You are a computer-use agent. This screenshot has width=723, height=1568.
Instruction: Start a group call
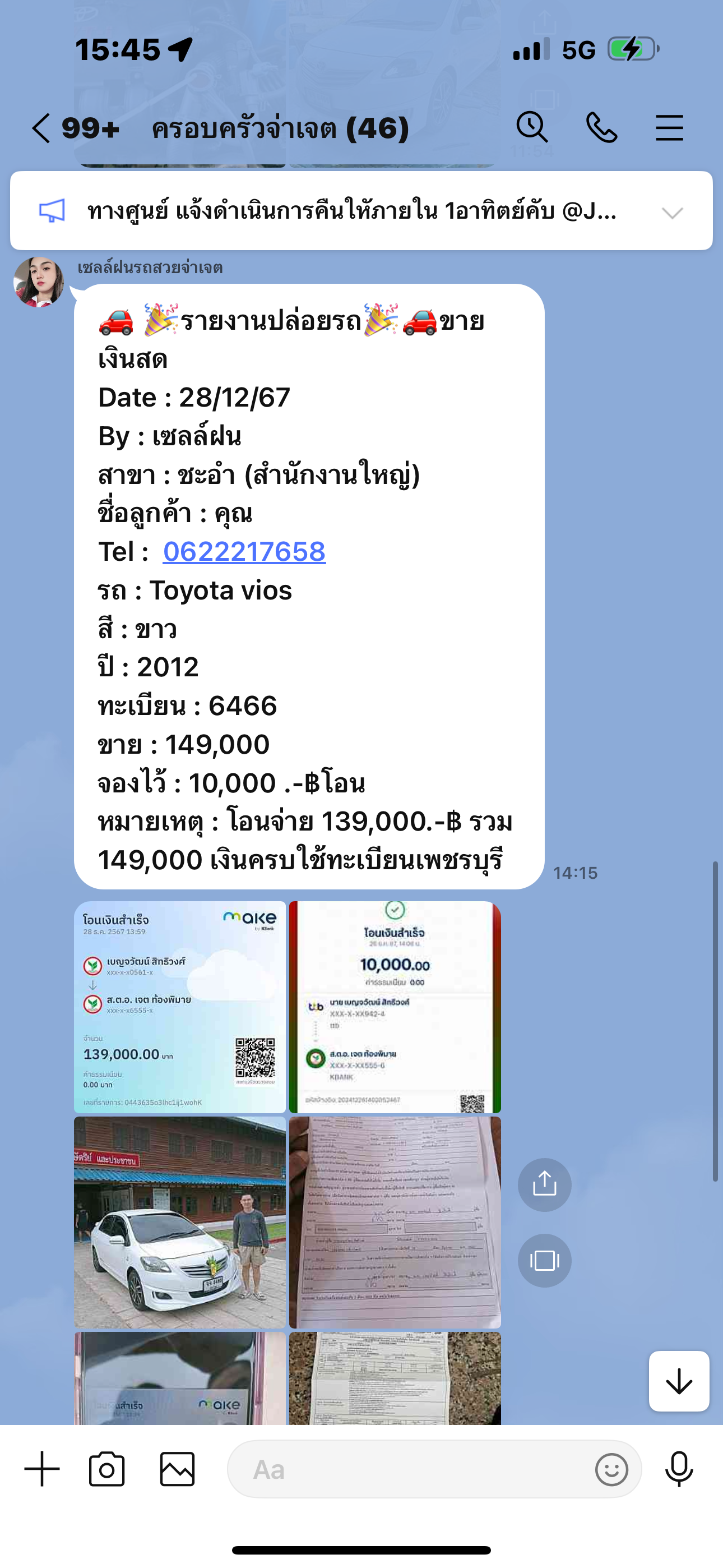coord(601,128)
